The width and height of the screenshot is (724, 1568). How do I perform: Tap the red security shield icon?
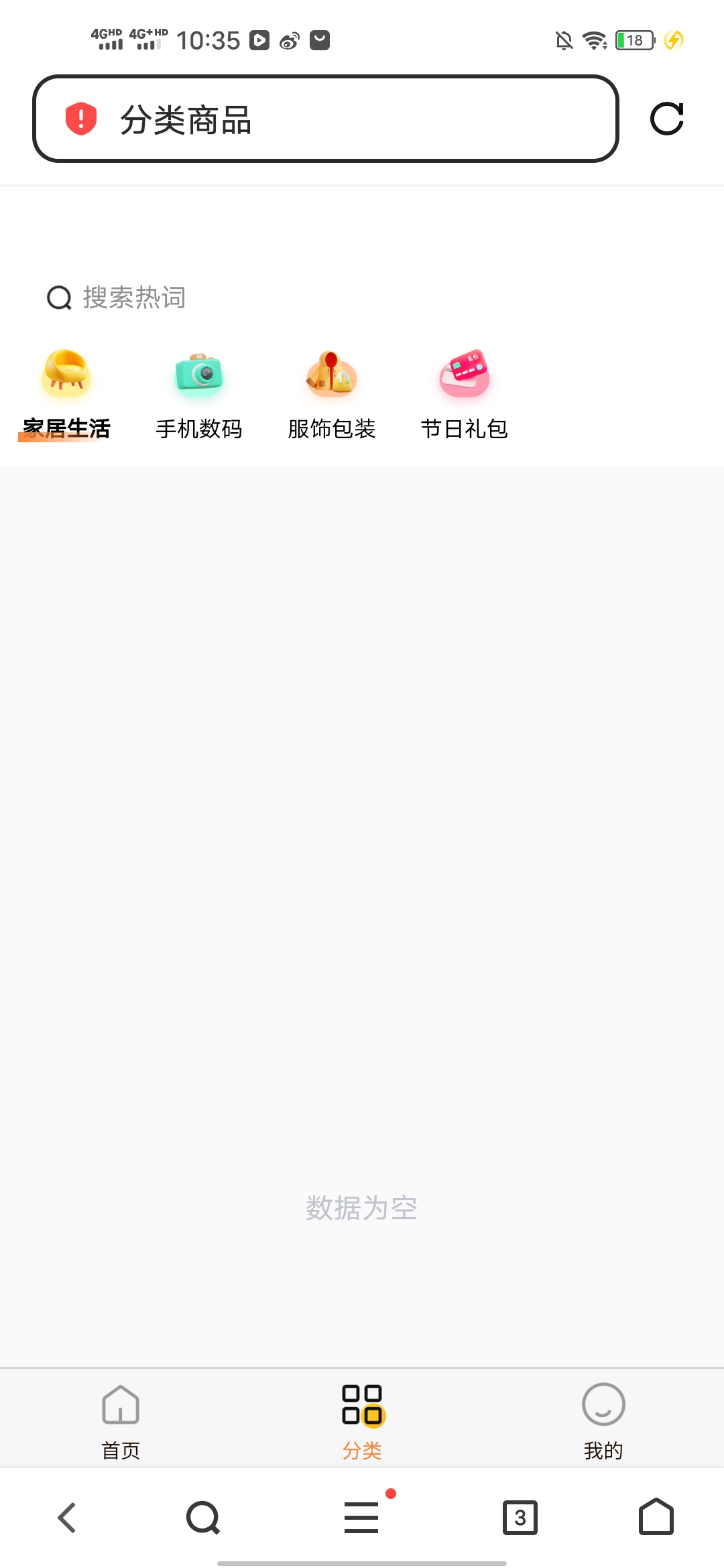81,119
